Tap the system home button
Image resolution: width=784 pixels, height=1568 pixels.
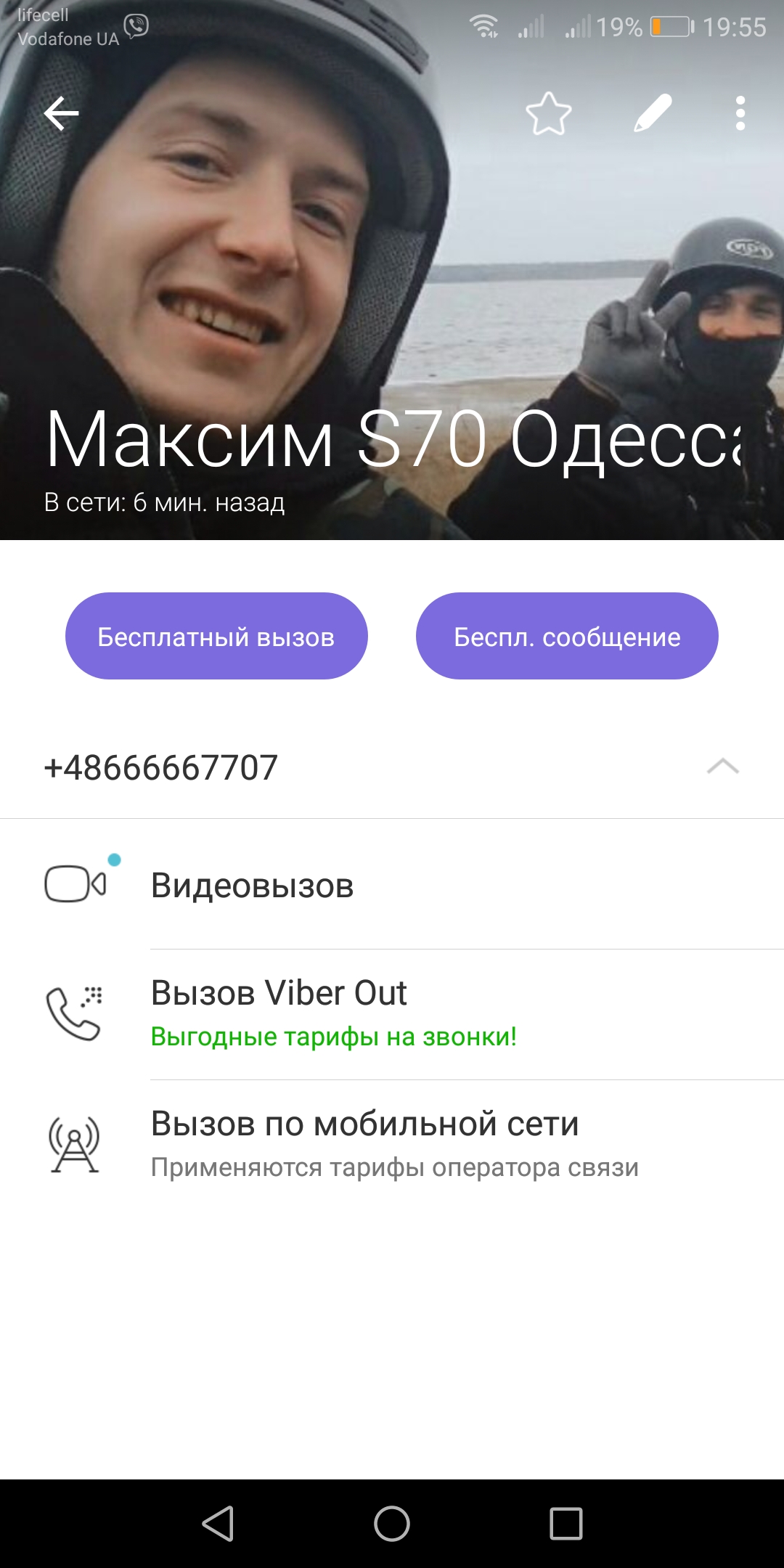392,1523
